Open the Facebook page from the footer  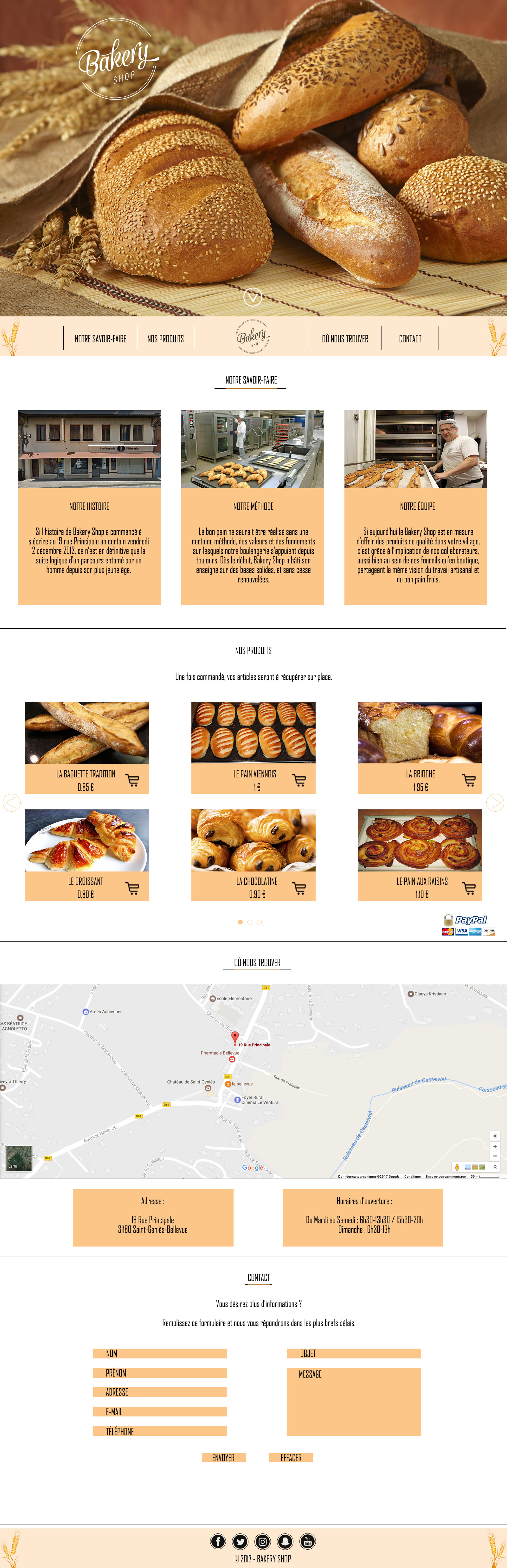[x=218, y=1541]
